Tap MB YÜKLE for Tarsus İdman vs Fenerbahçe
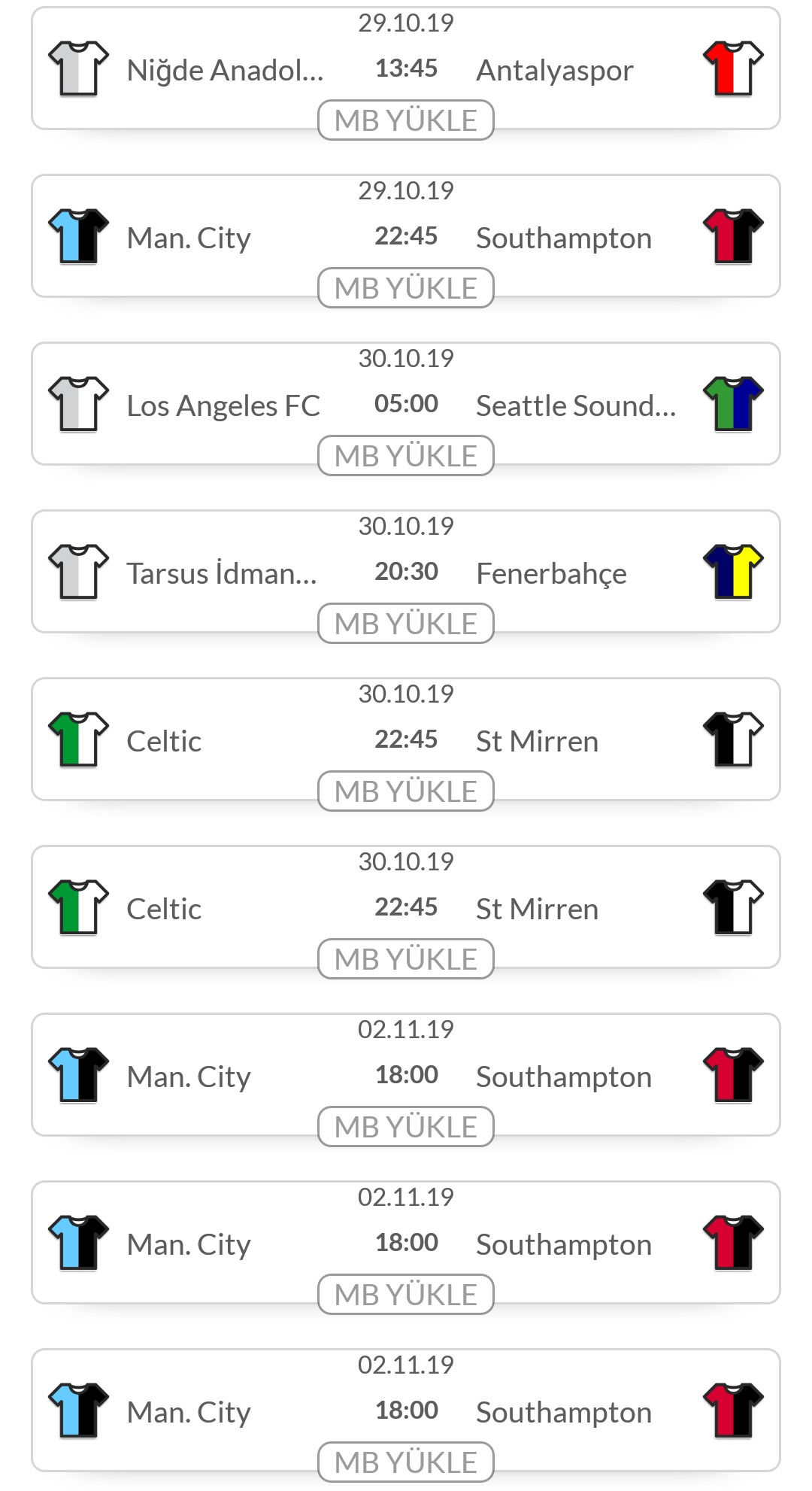Image resolution: width=812 pixels, height=1491 pixels. pyautogui.click(x=406, y=624)
